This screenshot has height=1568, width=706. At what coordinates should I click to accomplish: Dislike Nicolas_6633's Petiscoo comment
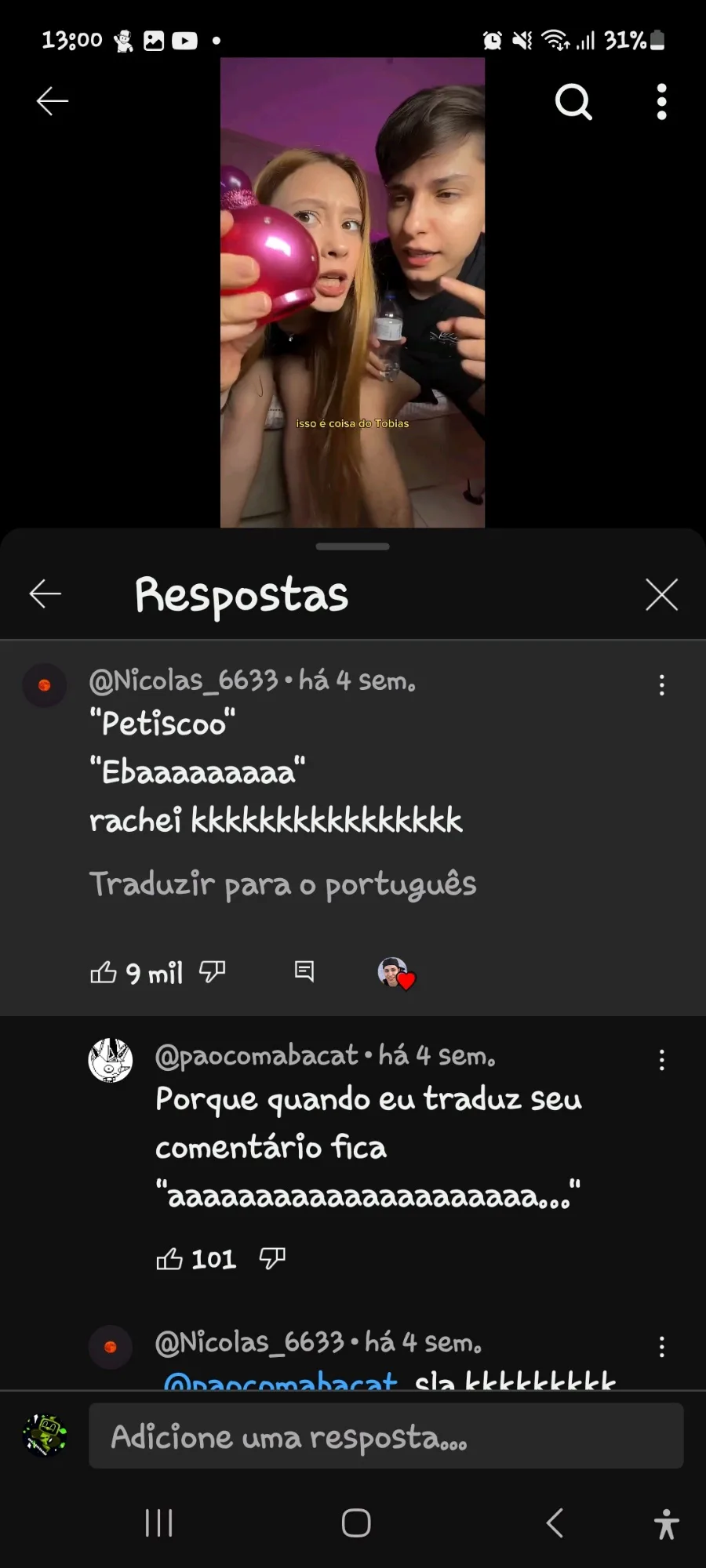[212, 972]
